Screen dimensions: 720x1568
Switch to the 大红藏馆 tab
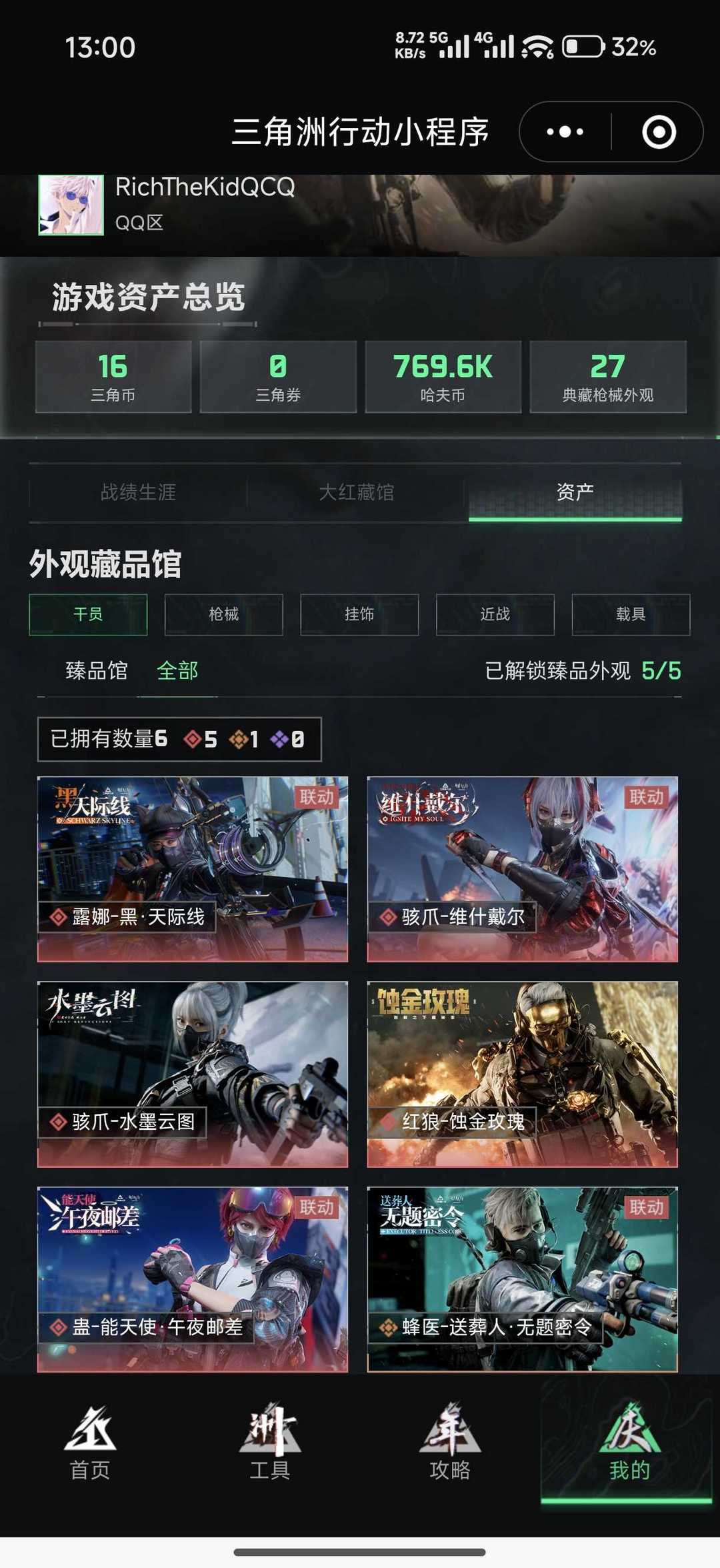356,492
